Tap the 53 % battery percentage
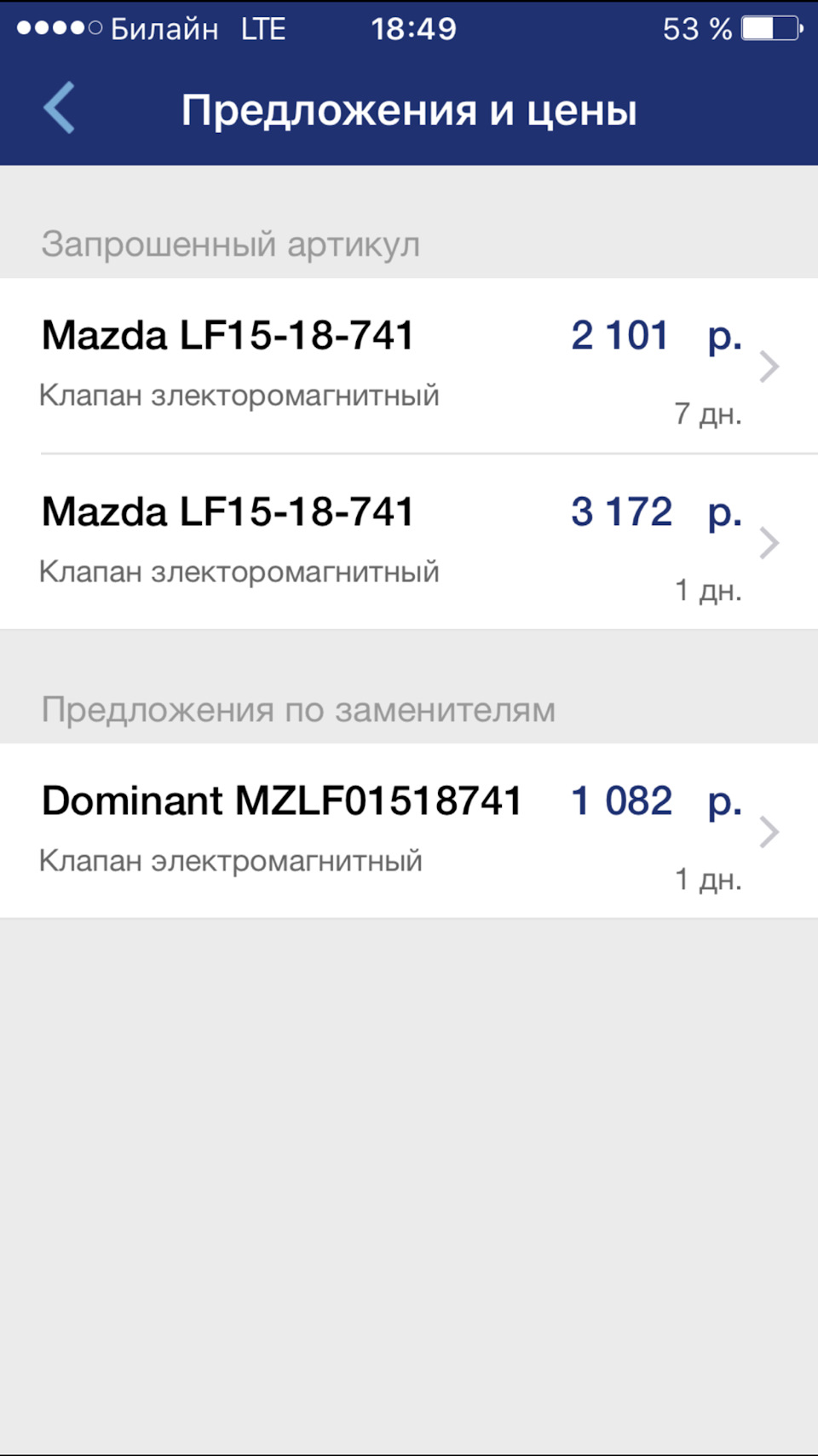The height and width of the screenshot is (1456, 818). pyautogui.click(x=695, y=28)
